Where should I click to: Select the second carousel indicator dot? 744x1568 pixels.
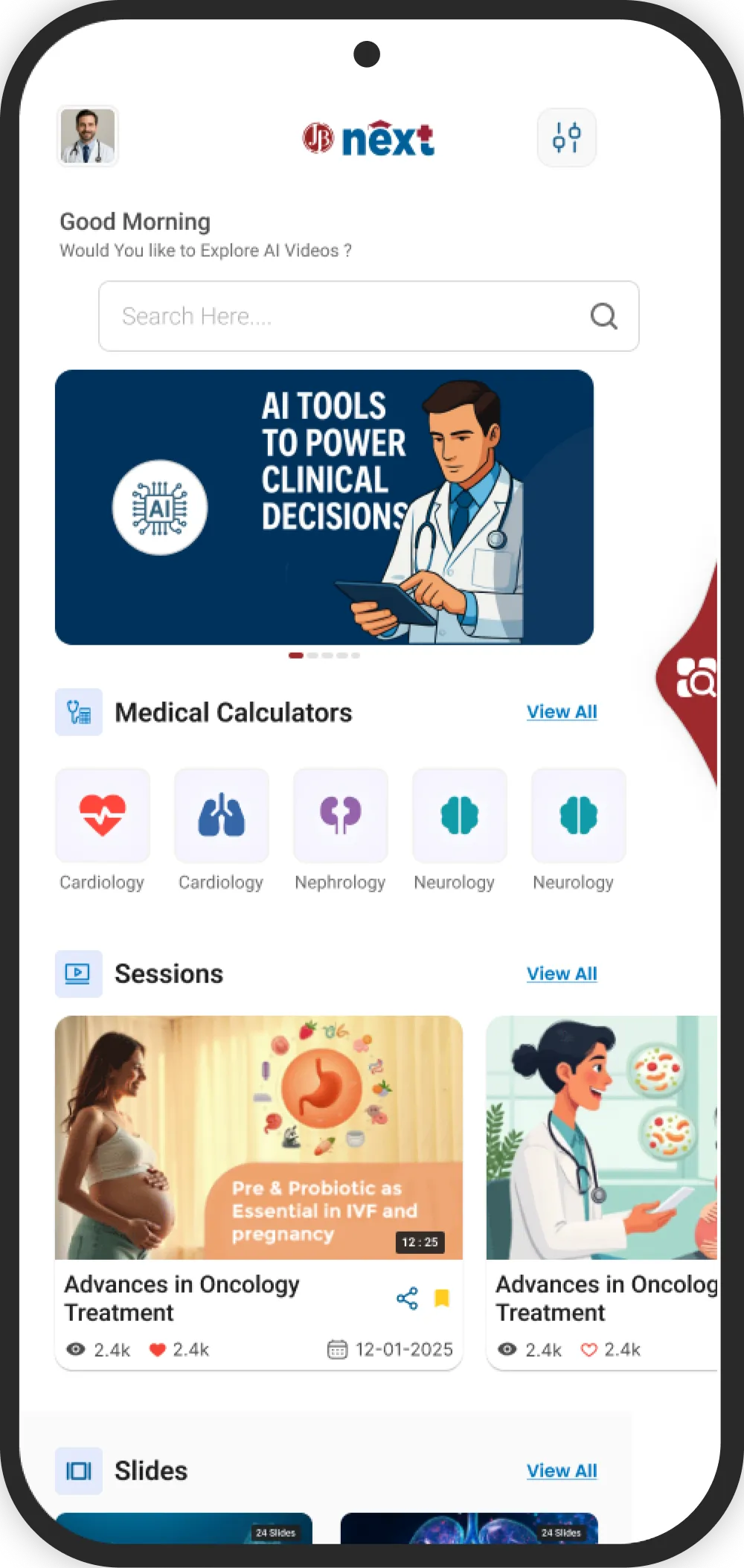(312, 656)
